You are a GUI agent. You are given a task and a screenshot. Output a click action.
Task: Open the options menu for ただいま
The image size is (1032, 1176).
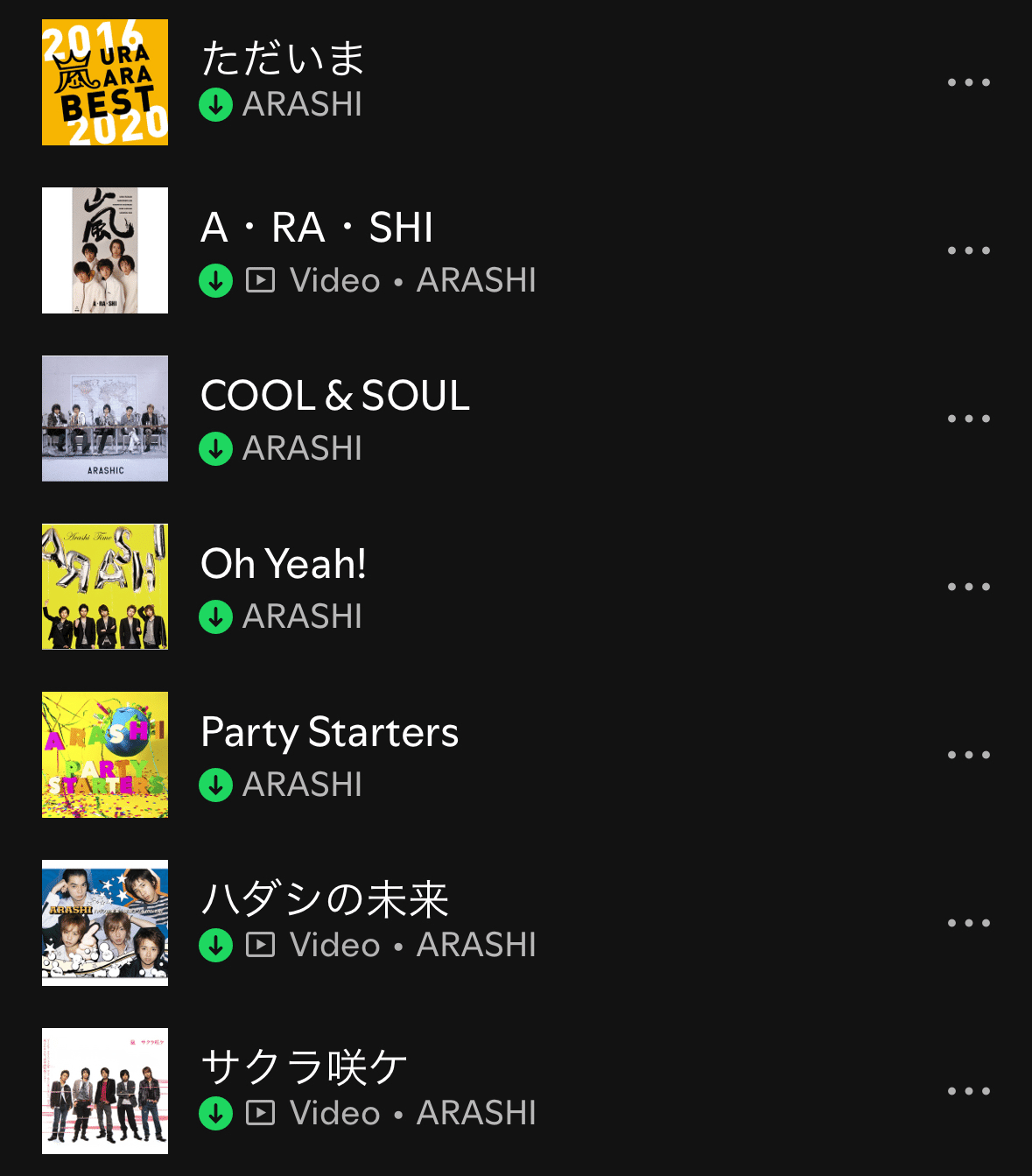click(969, 81)
